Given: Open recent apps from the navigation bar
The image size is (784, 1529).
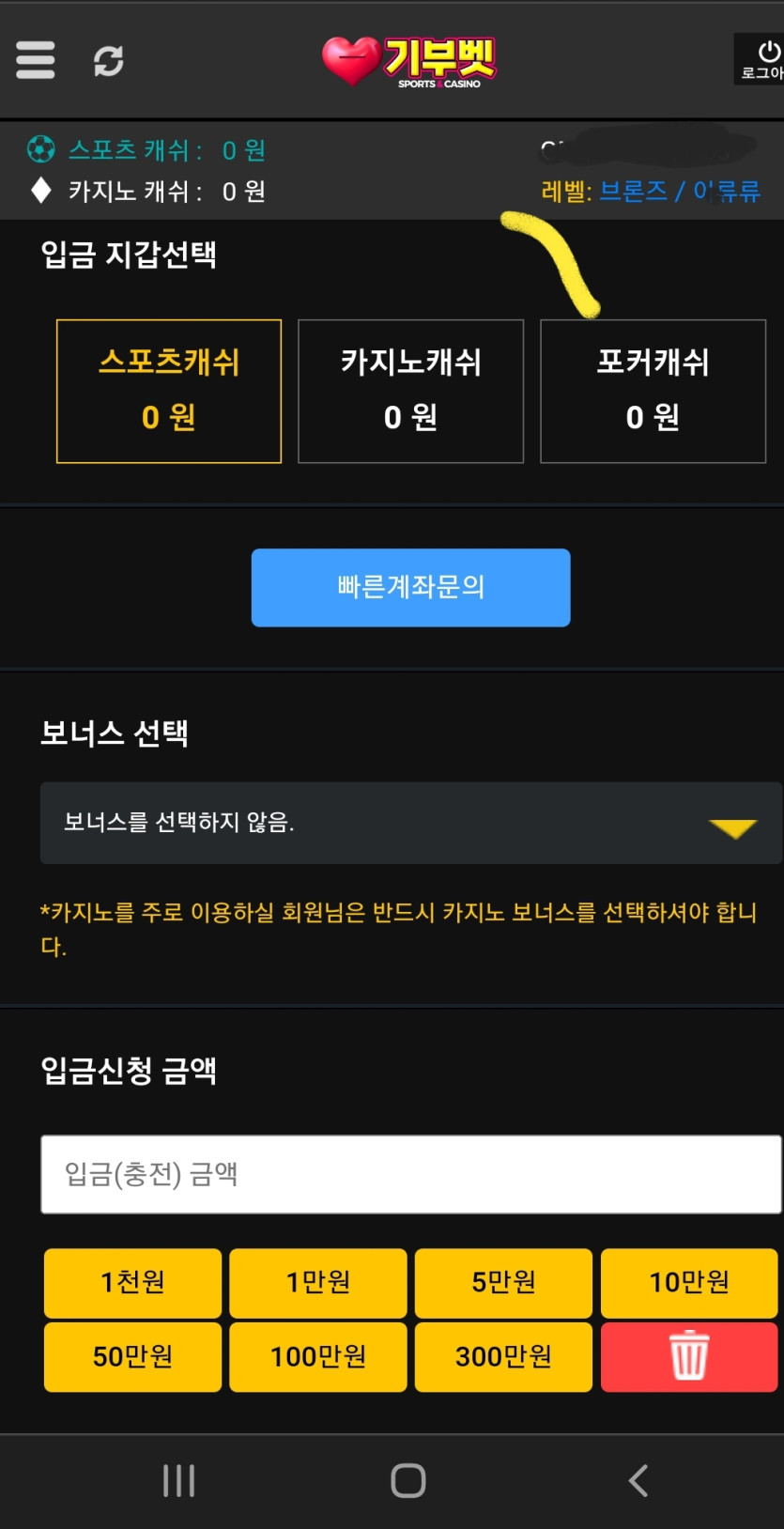Looking at the screenshot, I should (x=178, y=1481).
